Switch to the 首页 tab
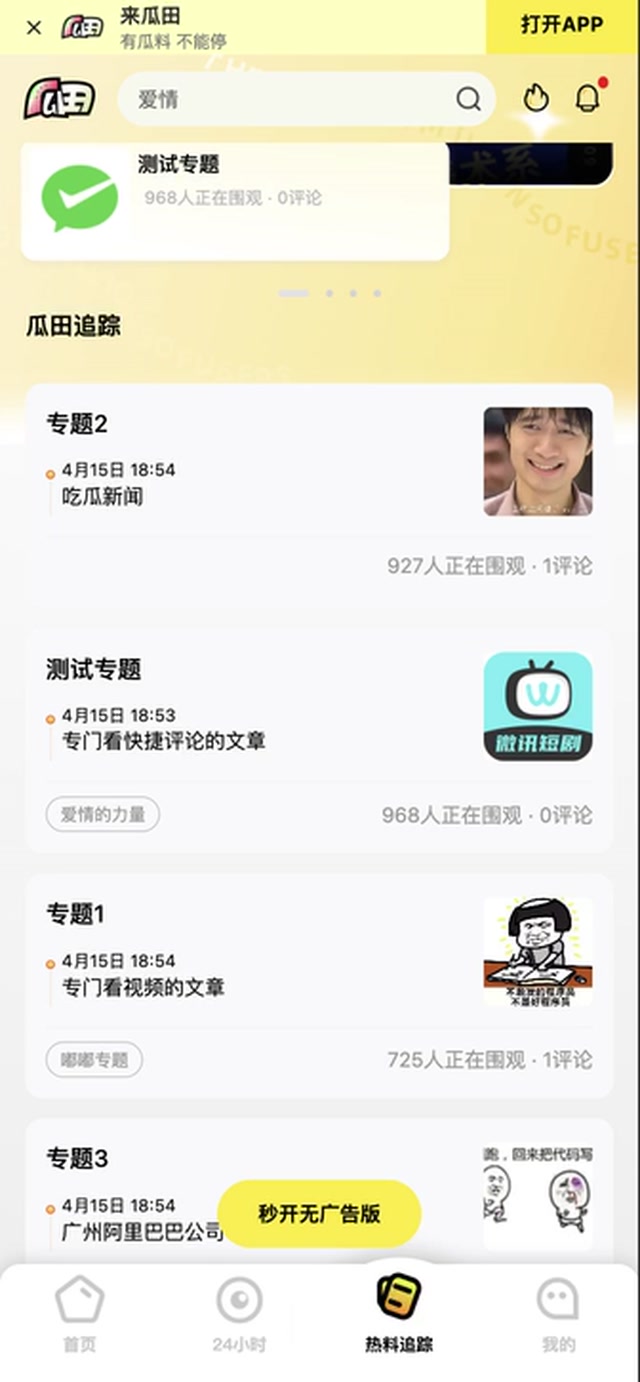The width and height of the screenshot is (640, 1382). pyautogui.click(x=80, y=1316)
